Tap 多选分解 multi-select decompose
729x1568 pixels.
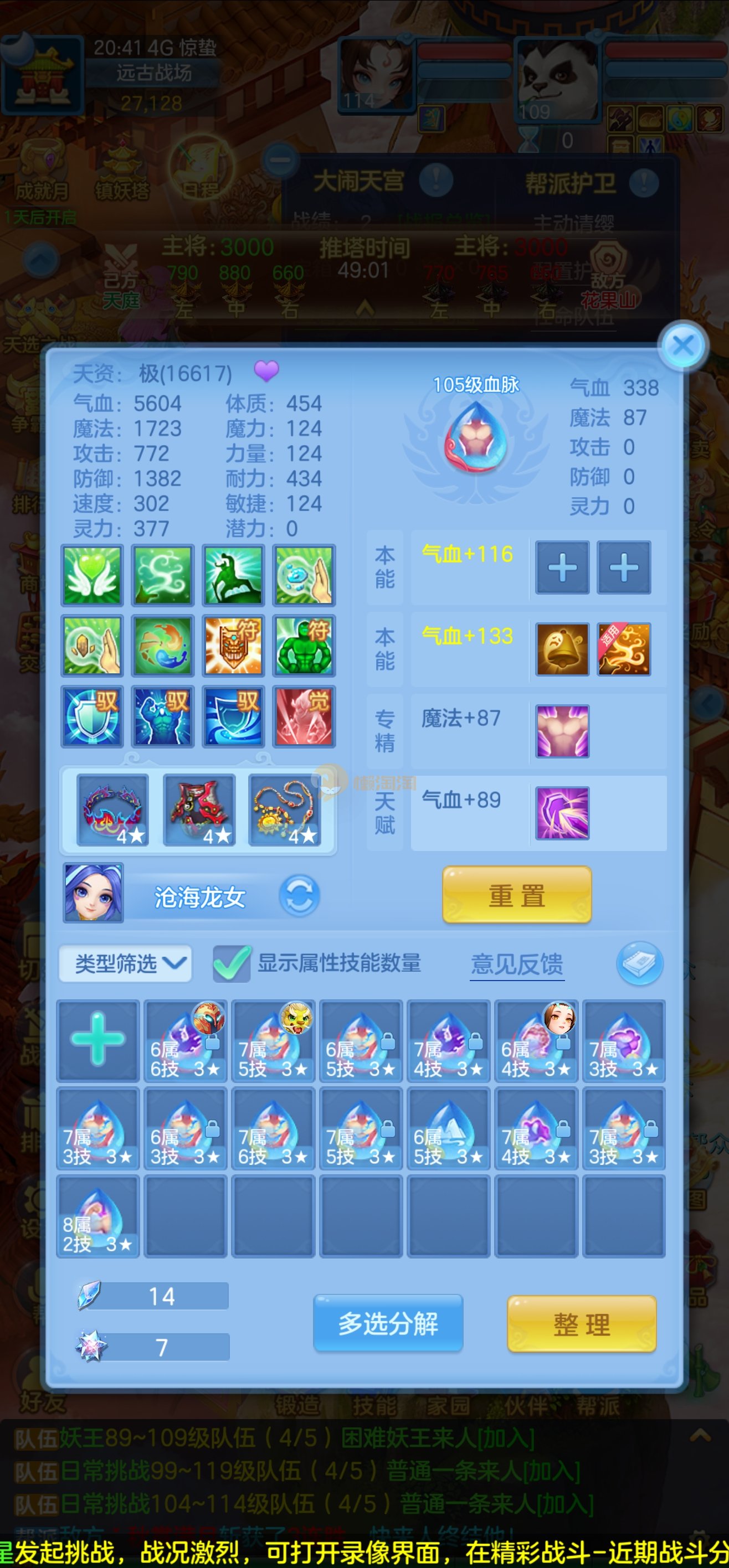coord(388,1323)
